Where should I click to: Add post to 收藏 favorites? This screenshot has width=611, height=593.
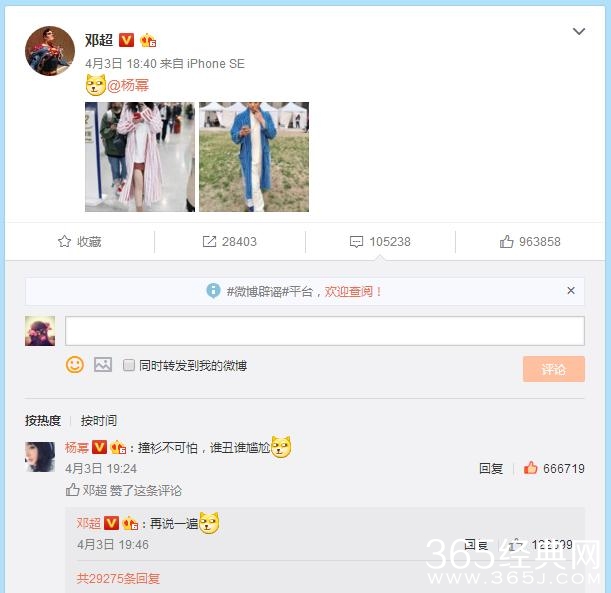[x=79, y=242]
